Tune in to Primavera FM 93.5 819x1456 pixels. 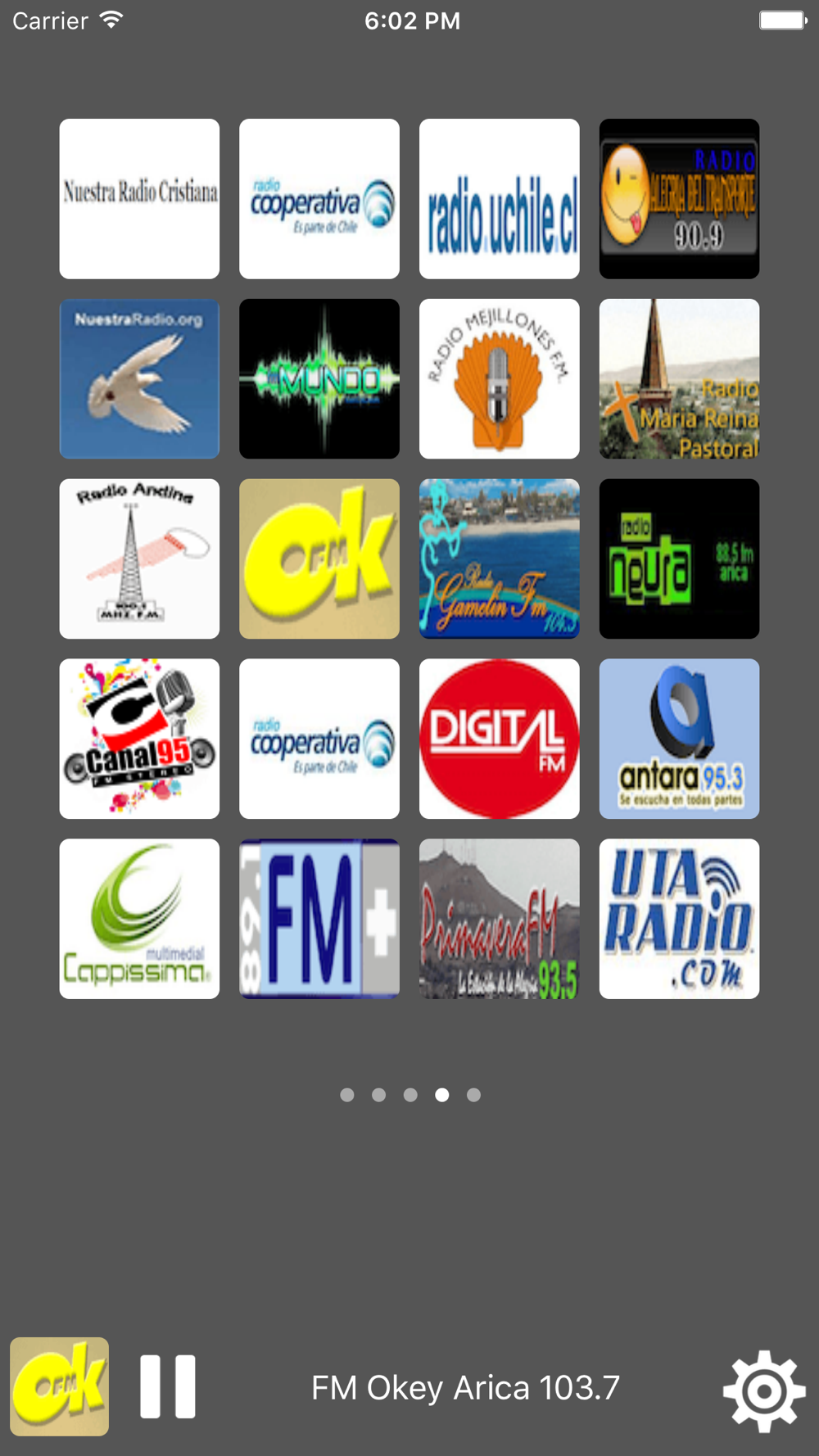pyautogui.click(x=500, y=920)
